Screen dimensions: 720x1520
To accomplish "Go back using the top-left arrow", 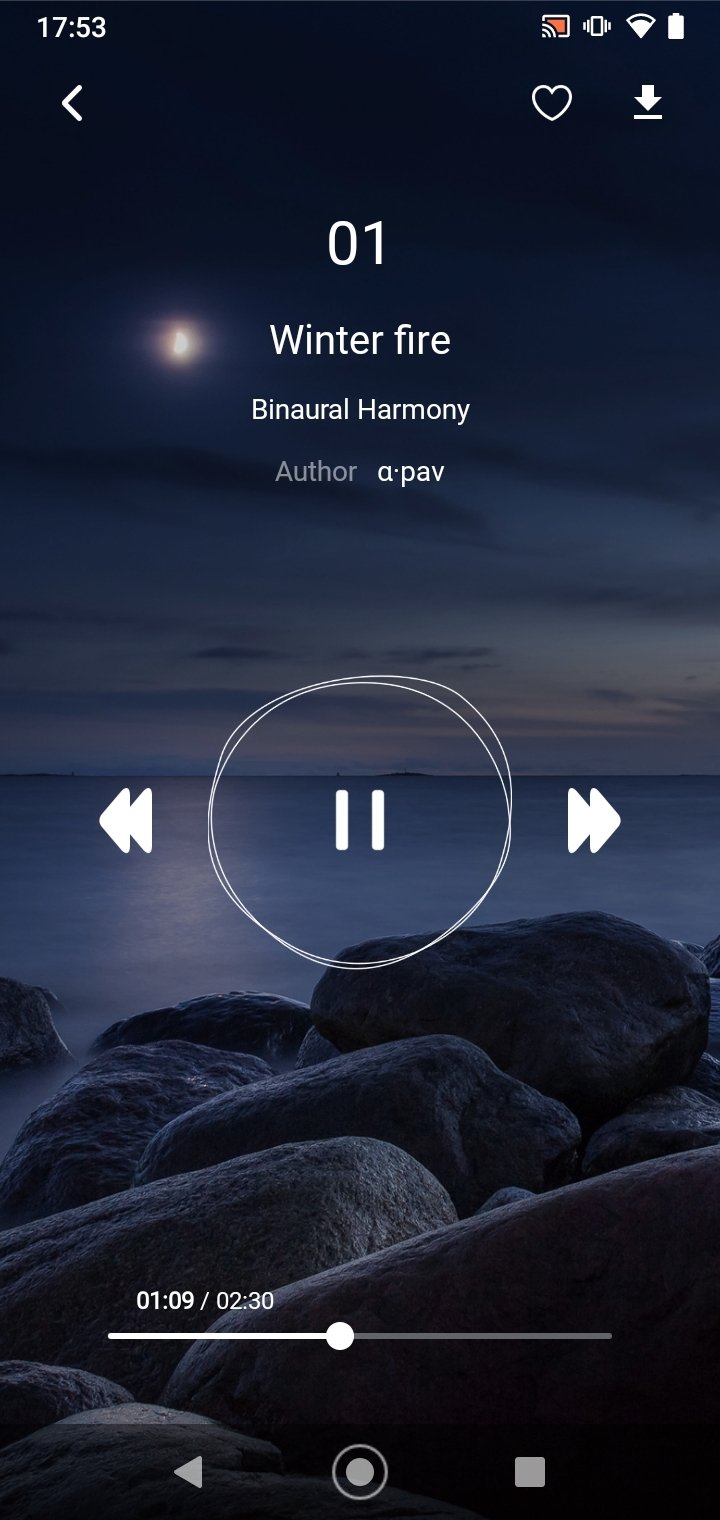I will tap(72, 103).
